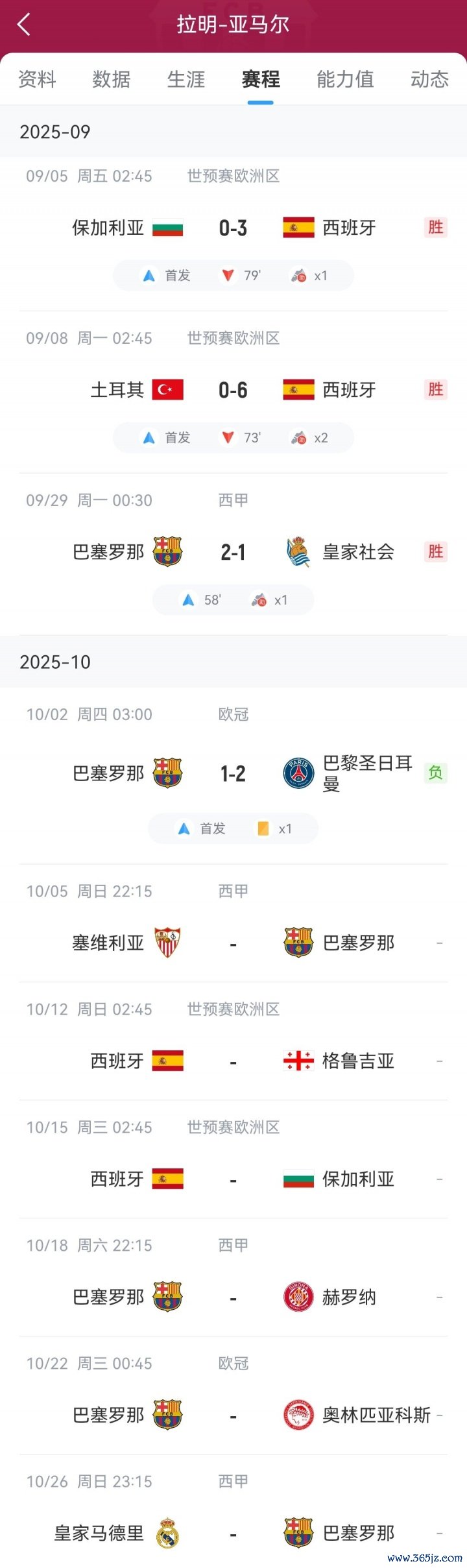
Task: Open the 土耳其 0-6 西班牙 match
Action: coord(233,390)
